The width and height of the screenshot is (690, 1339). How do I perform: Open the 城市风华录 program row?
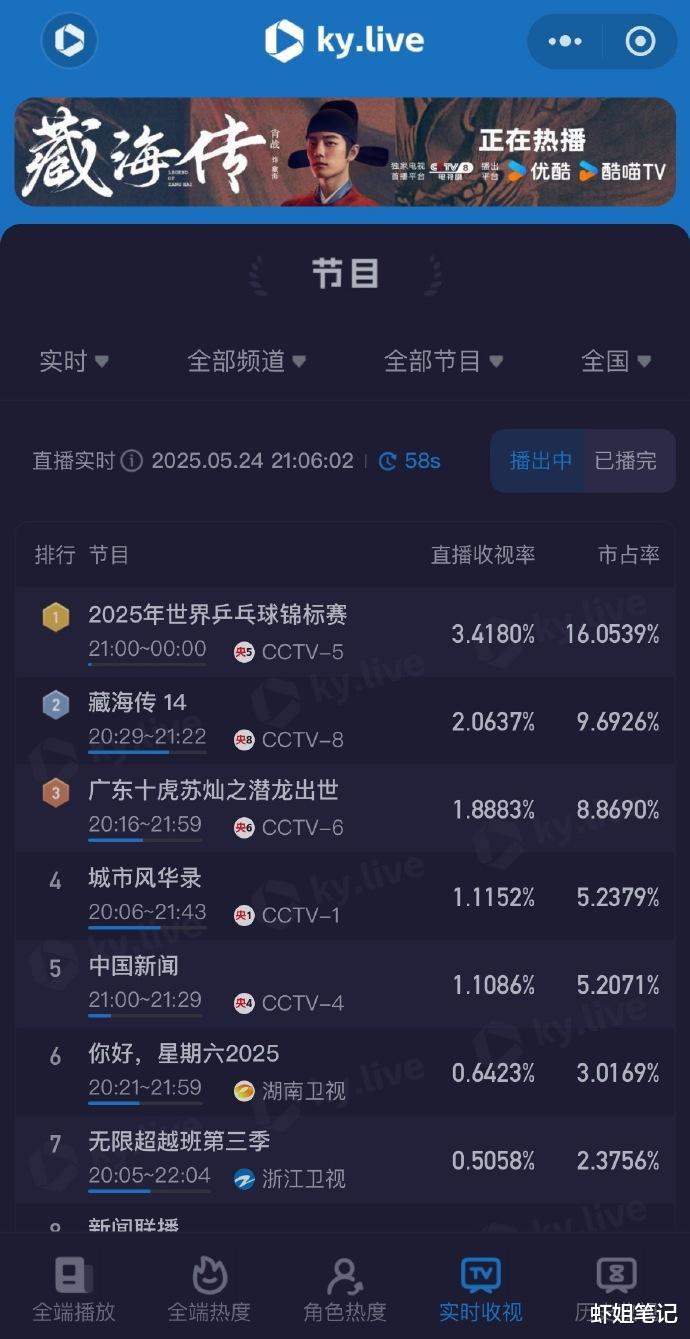click(x=345, y=897)
